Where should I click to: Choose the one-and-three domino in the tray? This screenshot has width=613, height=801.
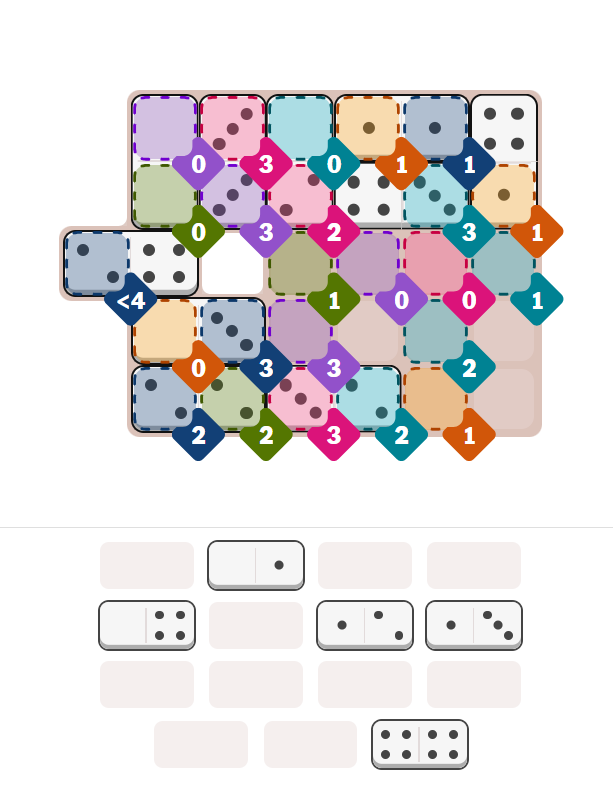click(x=473, y=625)
